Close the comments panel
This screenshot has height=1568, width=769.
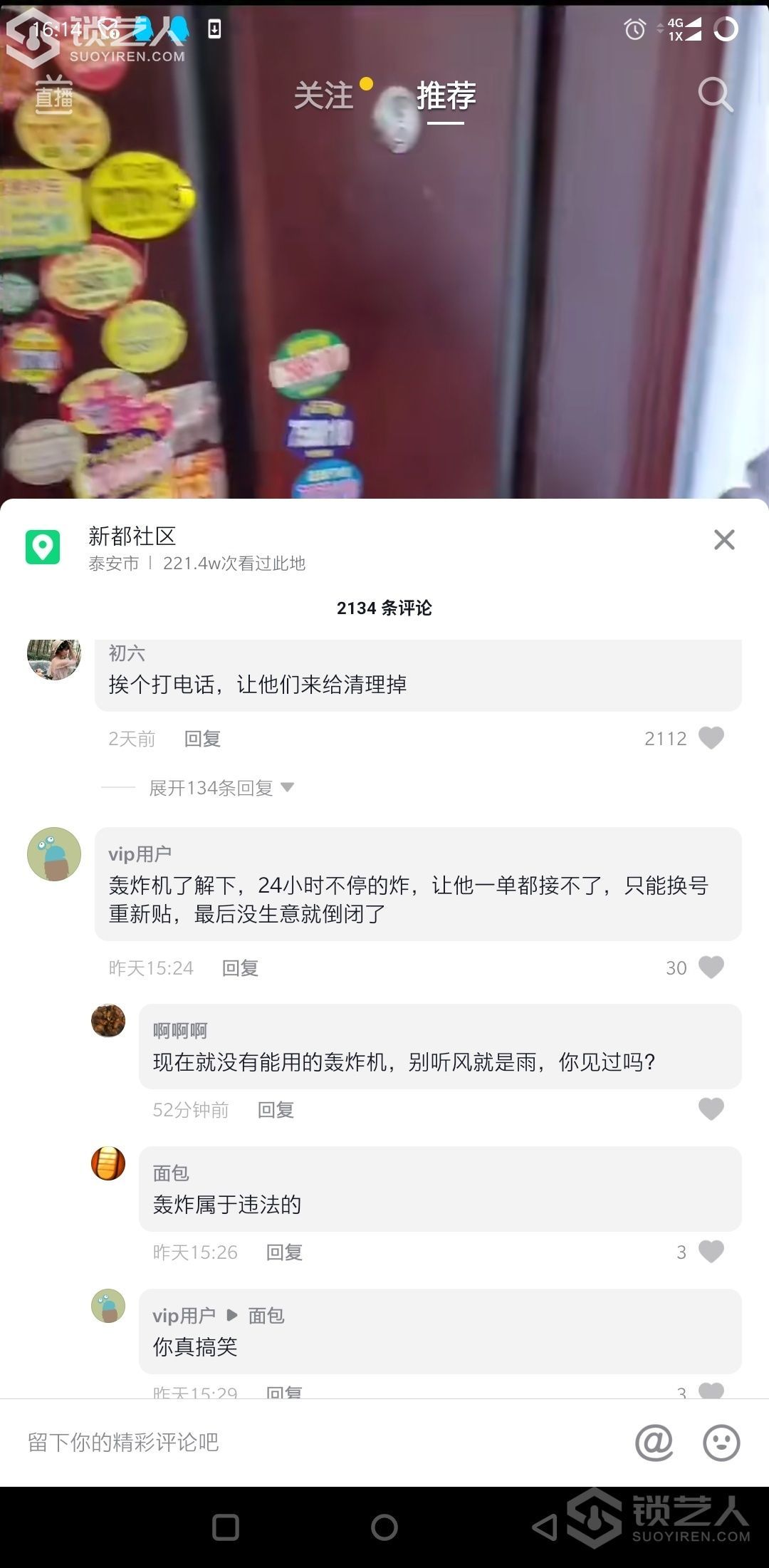click(724, 540)
